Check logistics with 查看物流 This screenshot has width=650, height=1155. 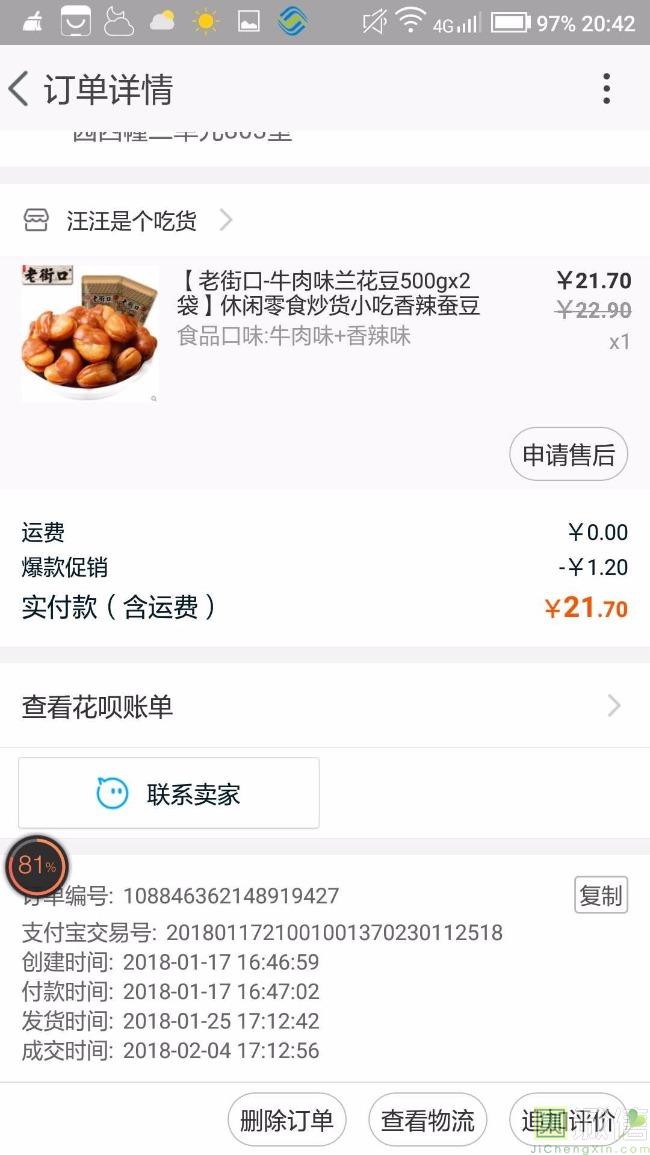(428, 1120)
